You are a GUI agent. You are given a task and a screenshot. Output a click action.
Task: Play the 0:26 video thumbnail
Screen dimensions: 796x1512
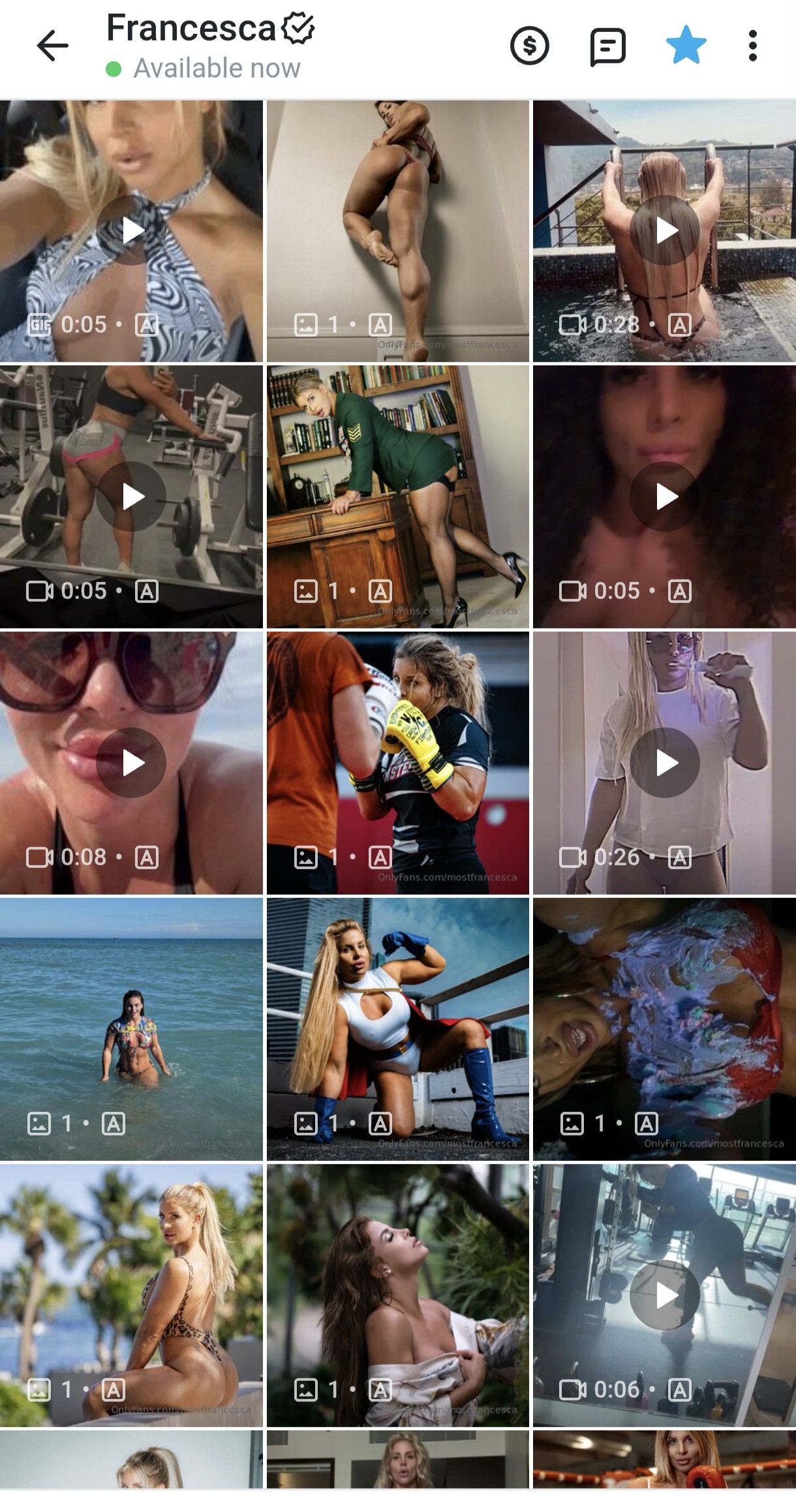click(x=664, y=763)
